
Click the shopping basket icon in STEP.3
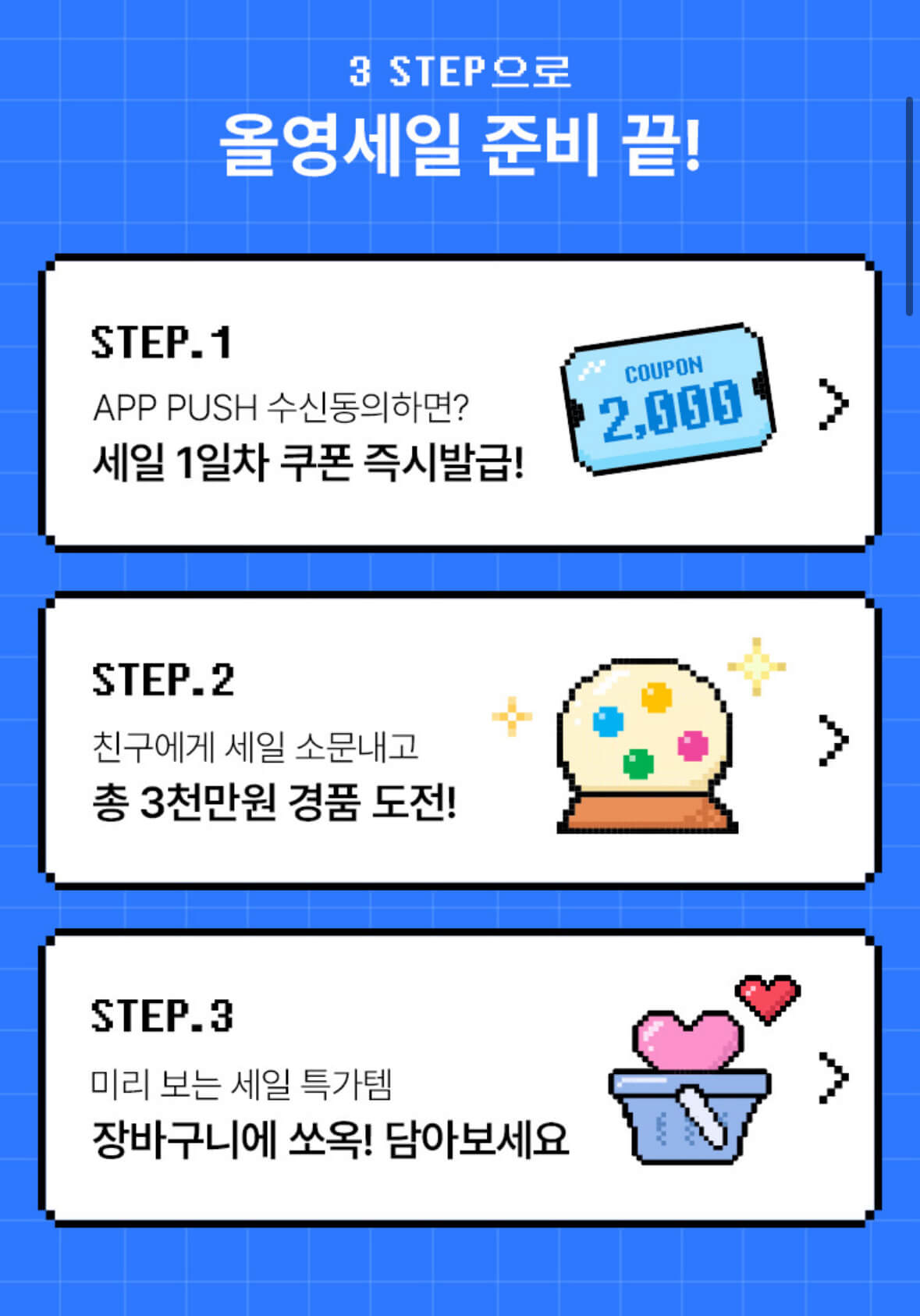(x=687, y=1124)
